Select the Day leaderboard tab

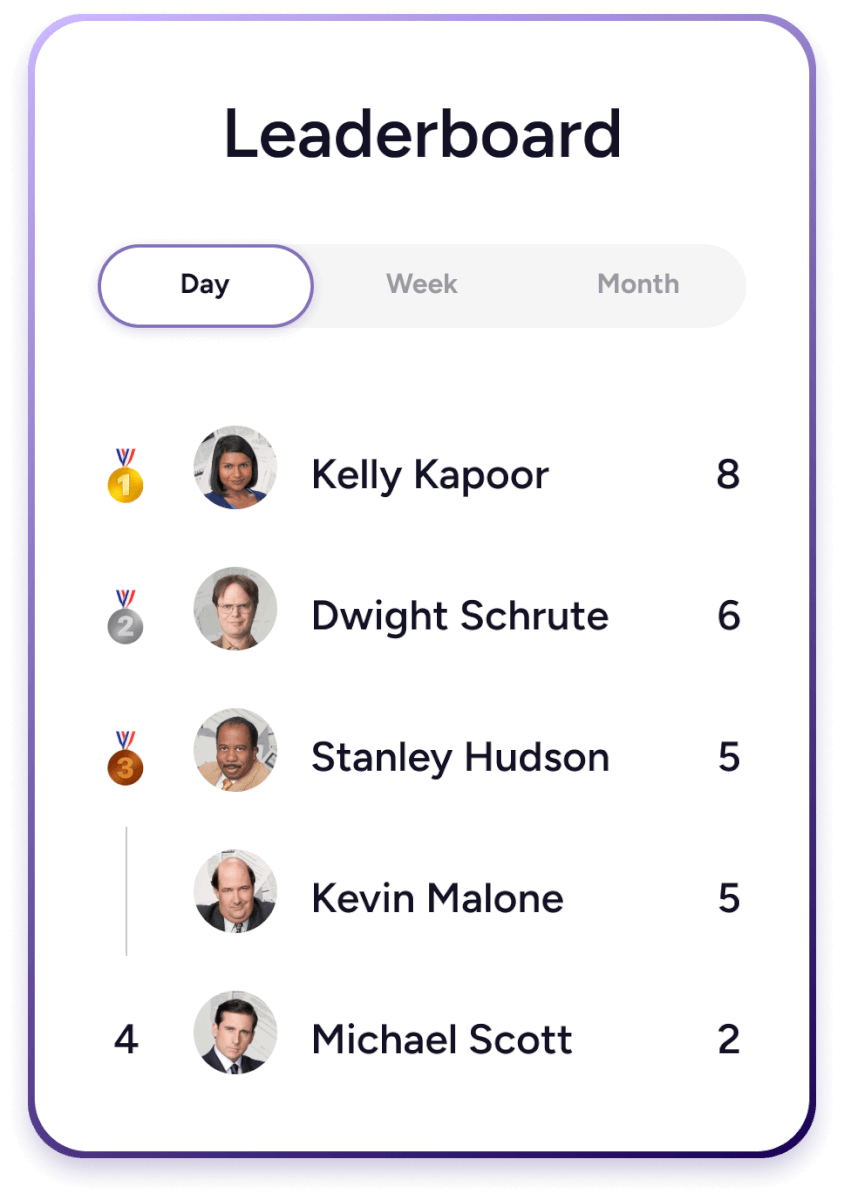point(205,285)
